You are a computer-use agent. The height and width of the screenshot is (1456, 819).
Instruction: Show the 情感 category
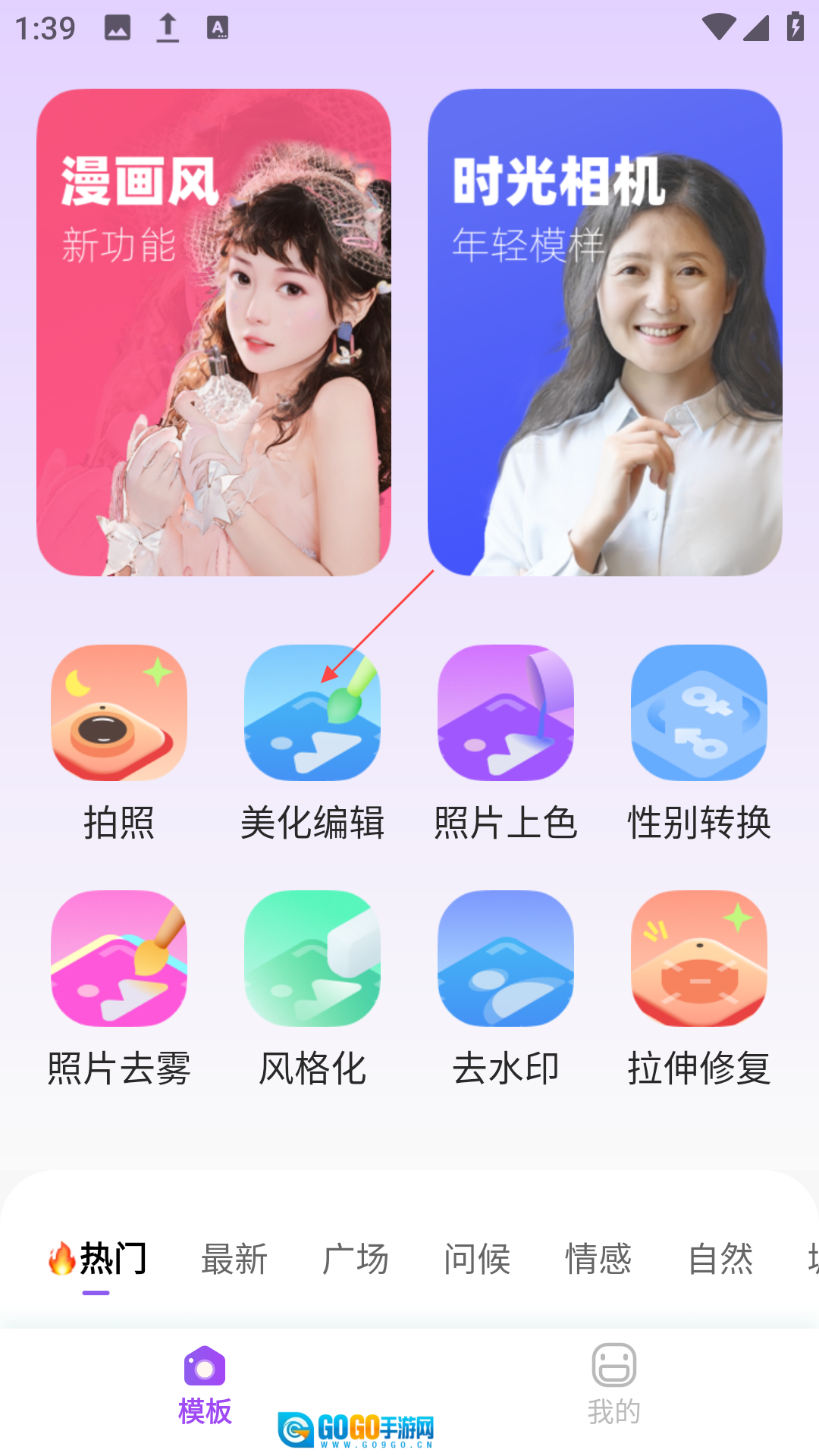(x=598, y=1259)
